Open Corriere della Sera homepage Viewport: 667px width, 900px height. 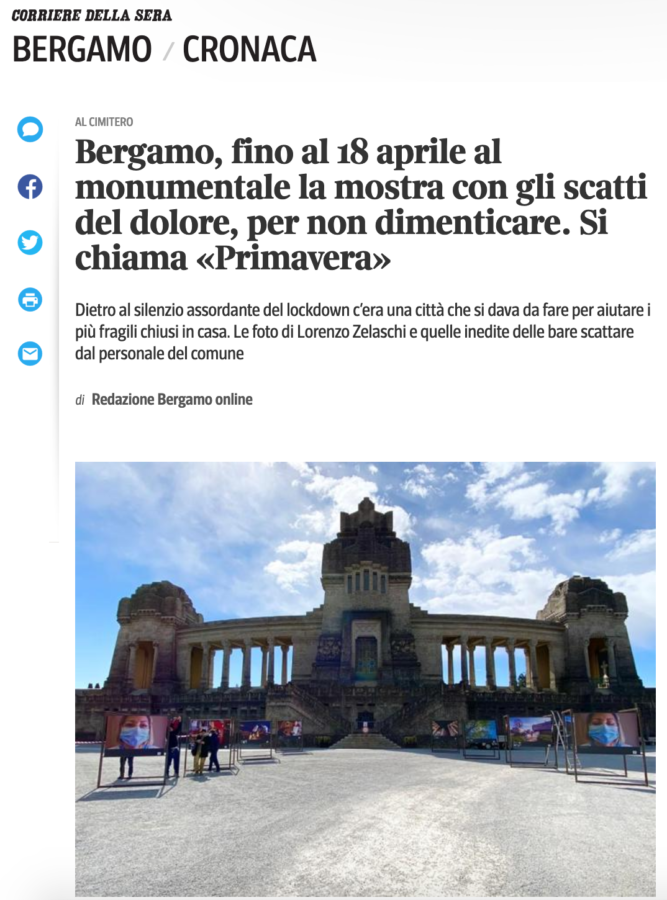(91, 16)
